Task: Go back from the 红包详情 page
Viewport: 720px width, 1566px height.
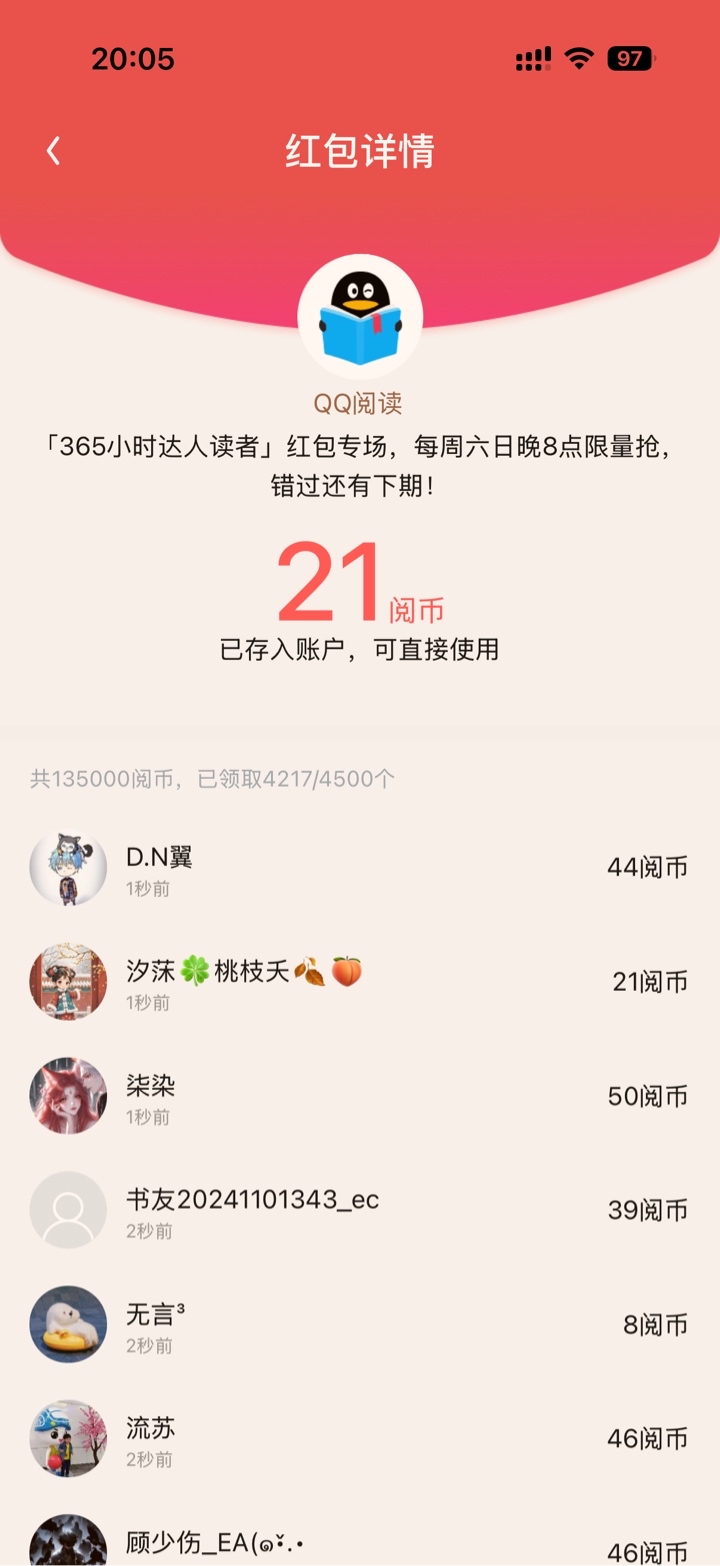Action: pos(54,151)
